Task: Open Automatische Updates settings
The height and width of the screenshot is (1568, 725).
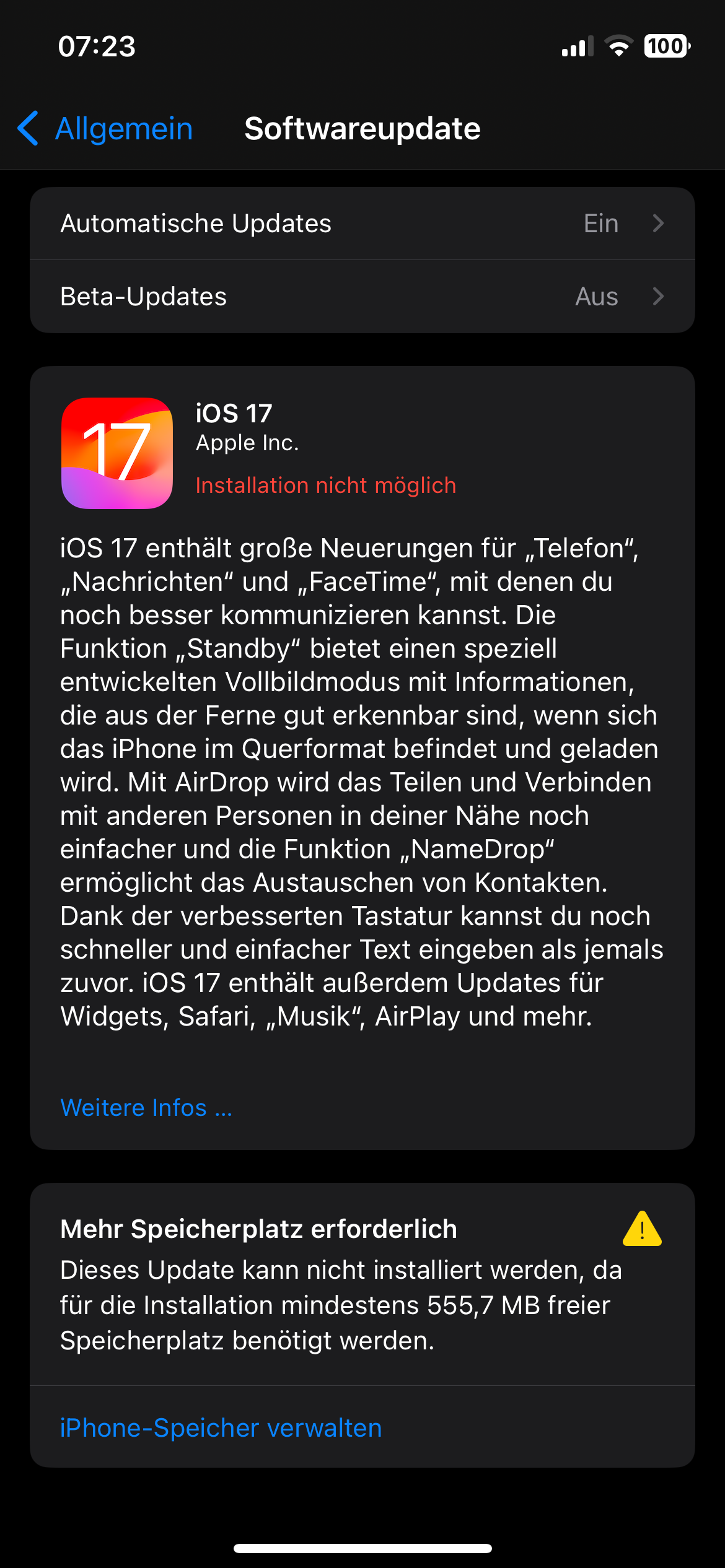Action: (x=362, y=224)
